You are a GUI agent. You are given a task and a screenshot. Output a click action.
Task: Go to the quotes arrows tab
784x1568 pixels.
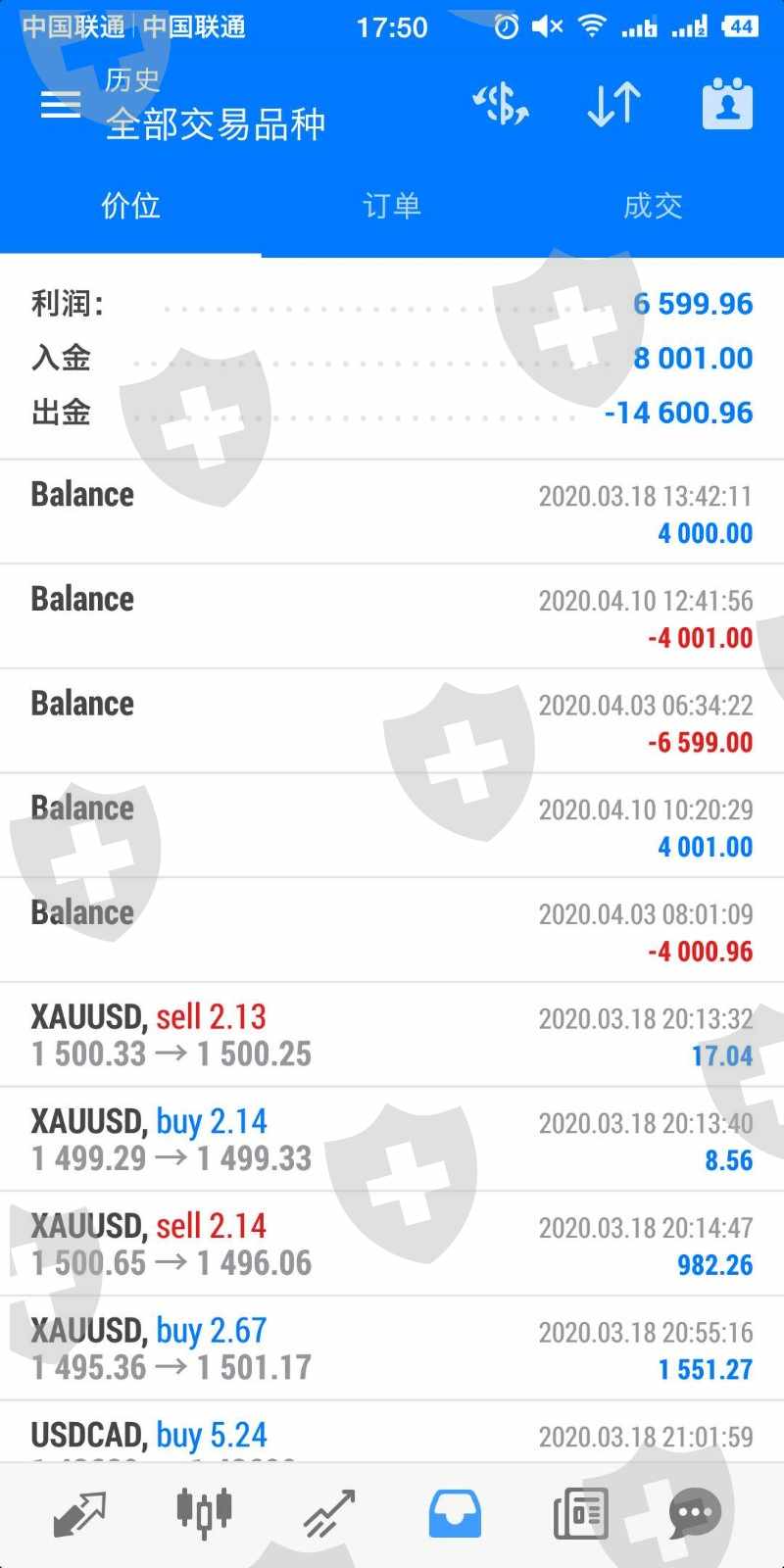pos(78,1514)
